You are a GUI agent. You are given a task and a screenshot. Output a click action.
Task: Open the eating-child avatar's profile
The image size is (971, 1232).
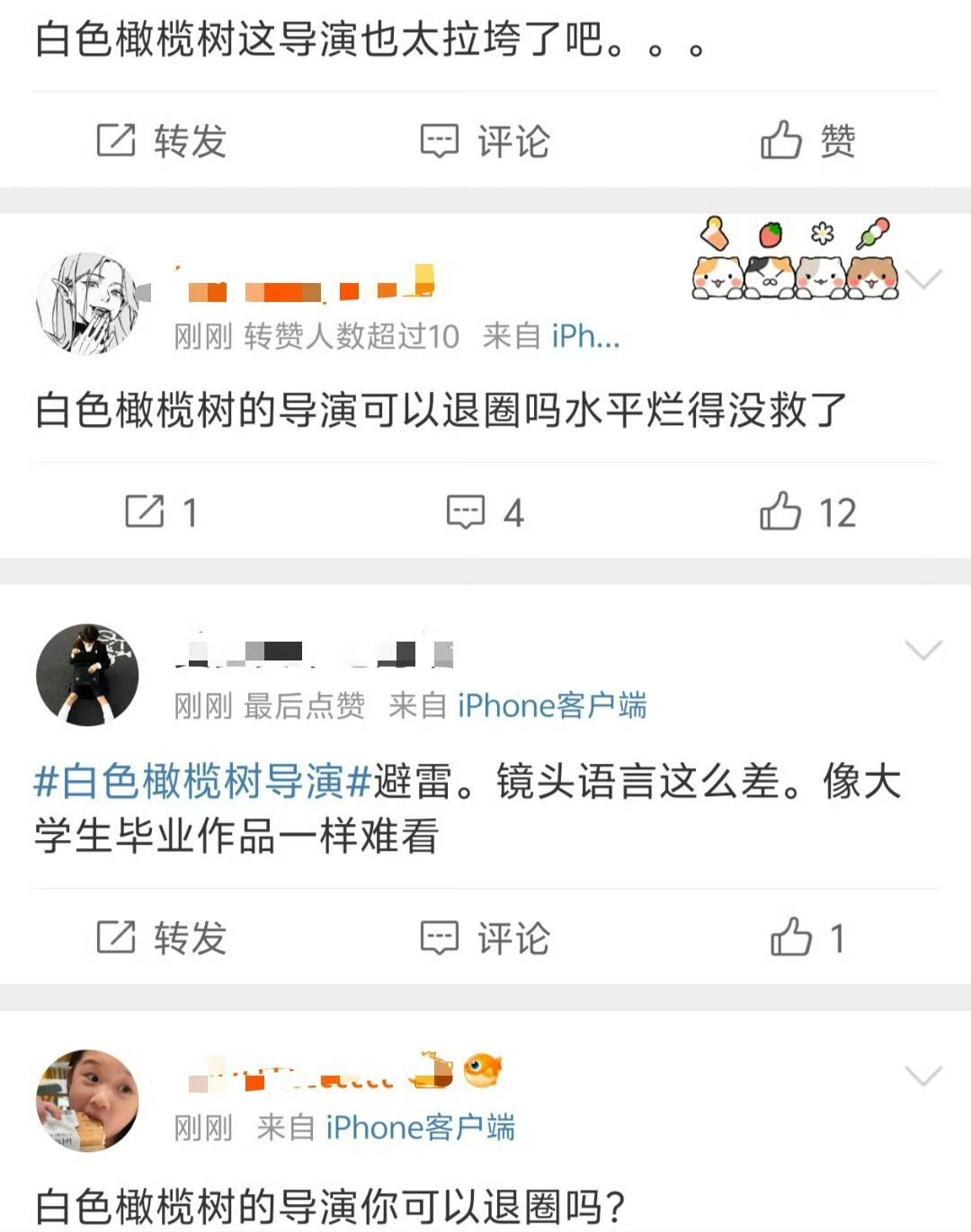(x=87, y=1100)
